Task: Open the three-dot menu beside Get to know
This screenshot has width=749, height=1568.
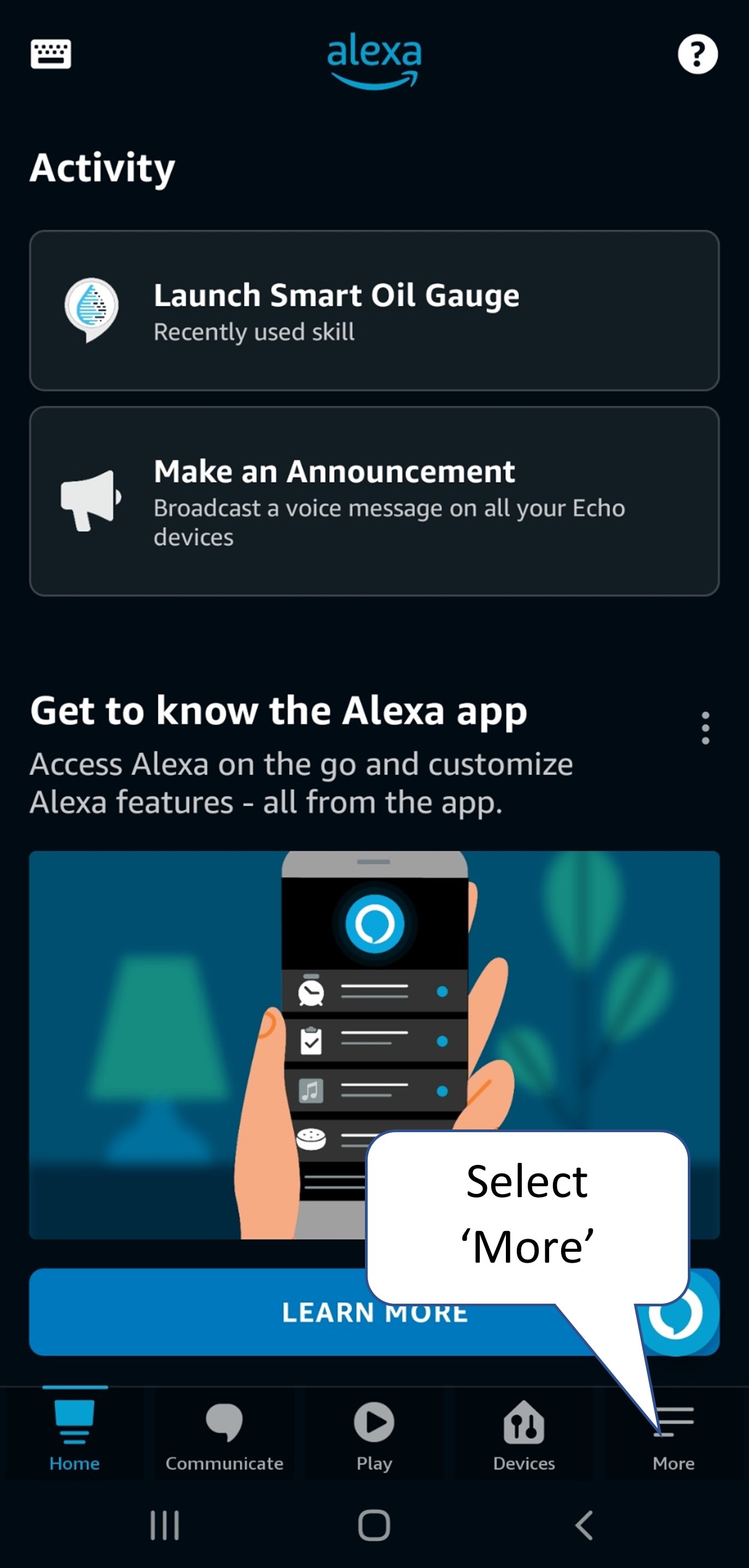Action: tap(705, 728)
